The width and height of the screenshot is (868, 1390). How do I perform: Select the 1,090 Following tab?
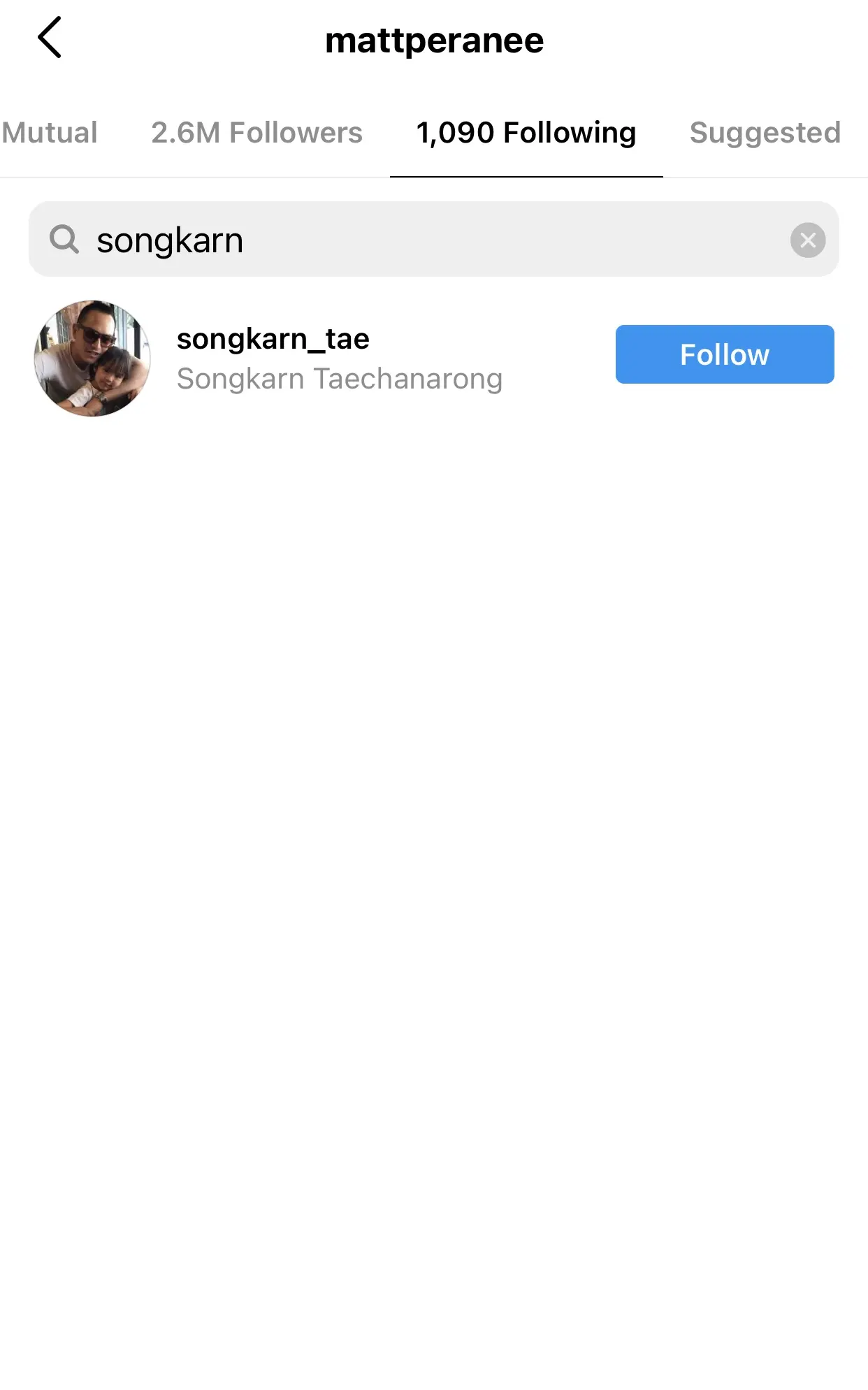pos(526,133)
